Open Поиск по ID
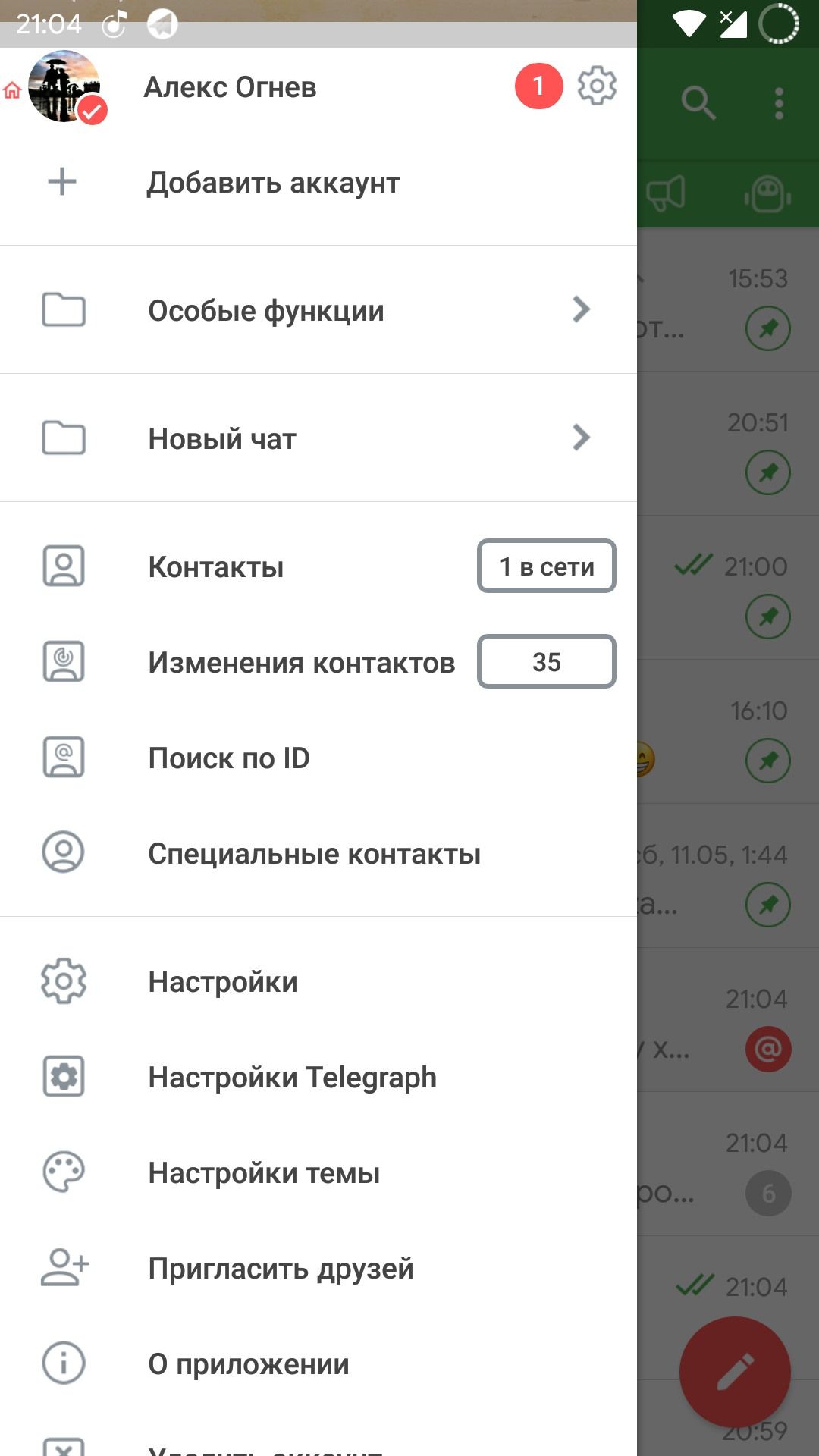 (x=229, y=758)
